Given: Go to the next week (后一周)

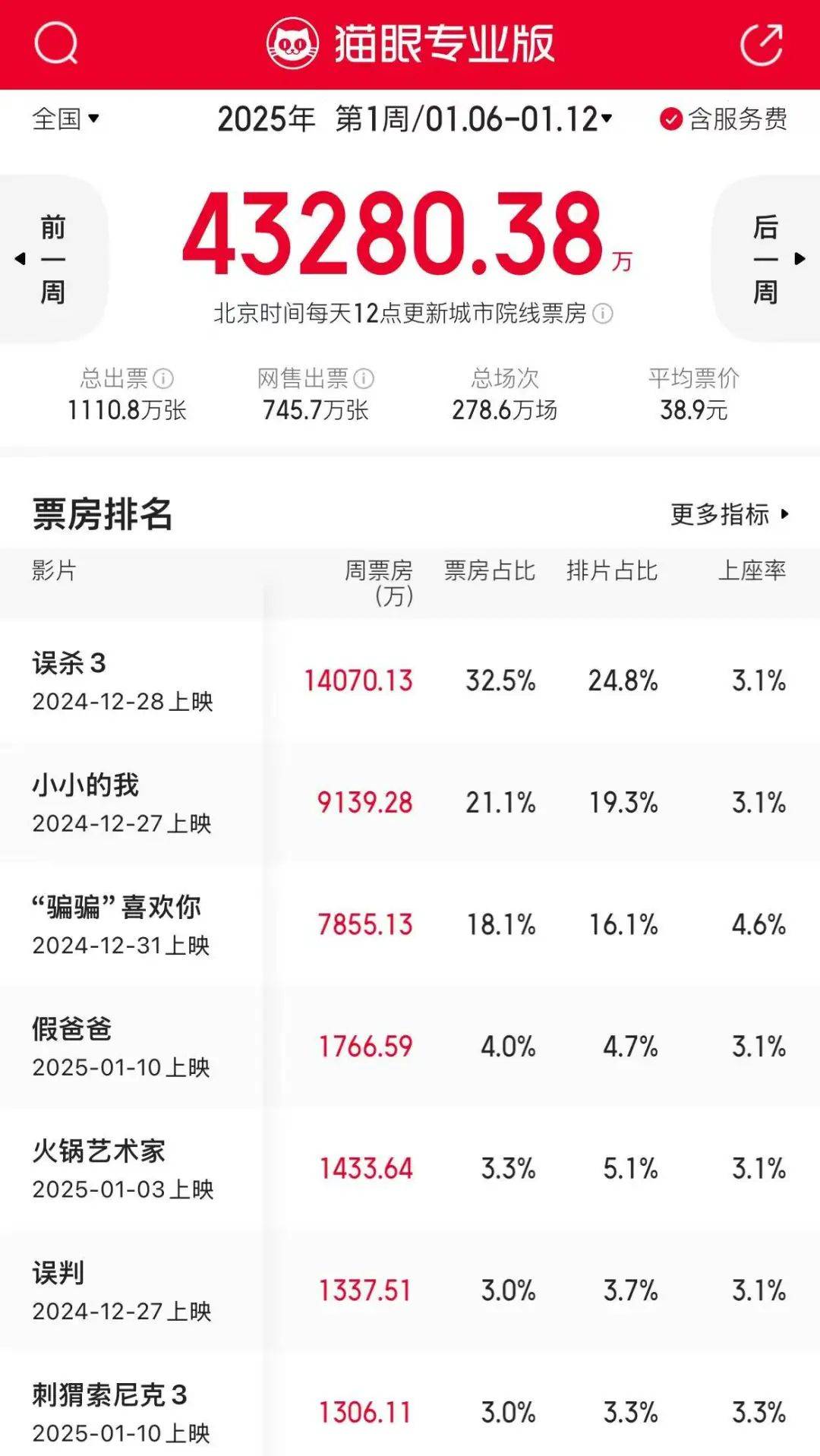Looking at the screenshot, I should click(x=767, y=259).
